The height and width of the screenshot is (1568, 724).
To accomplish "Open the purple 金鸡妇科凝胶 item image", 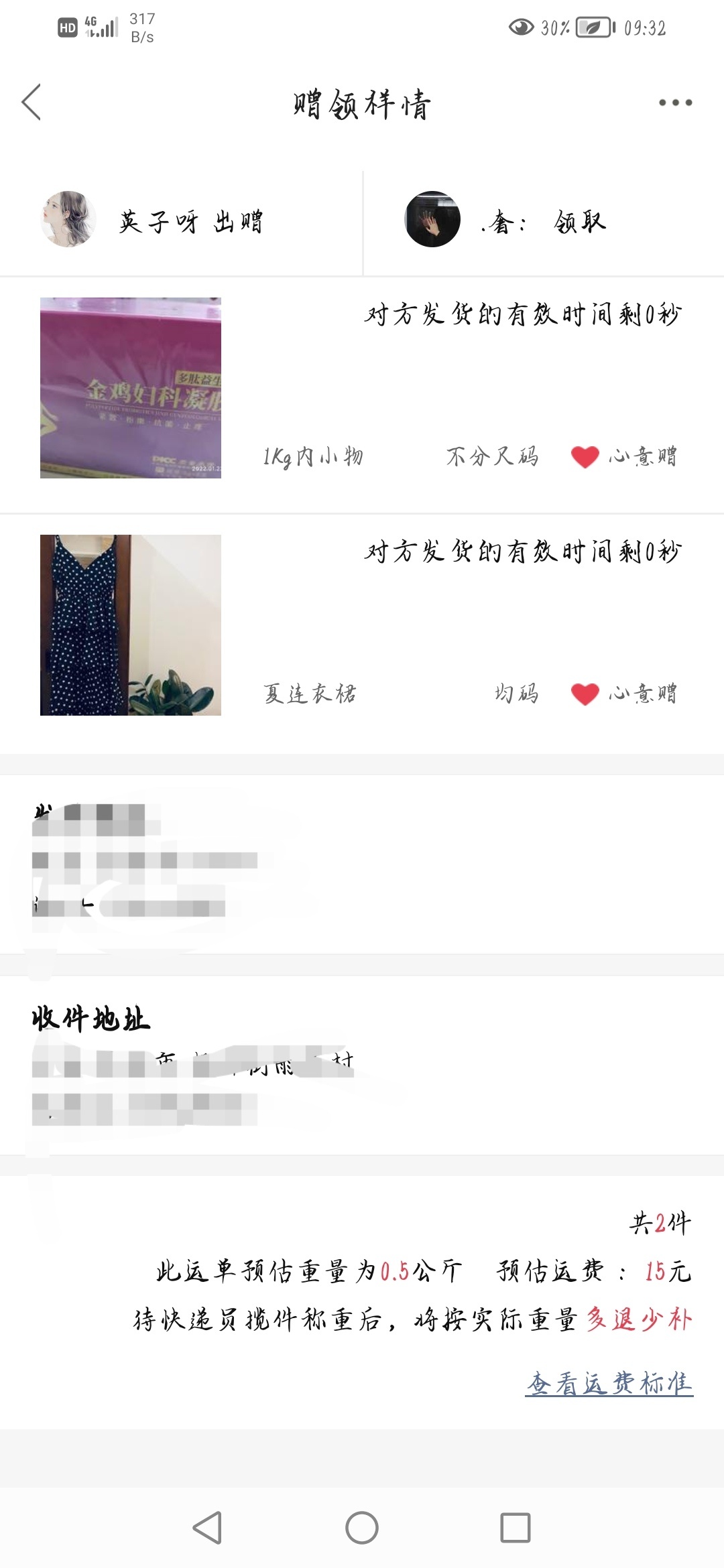I will (x=131, y=388).
